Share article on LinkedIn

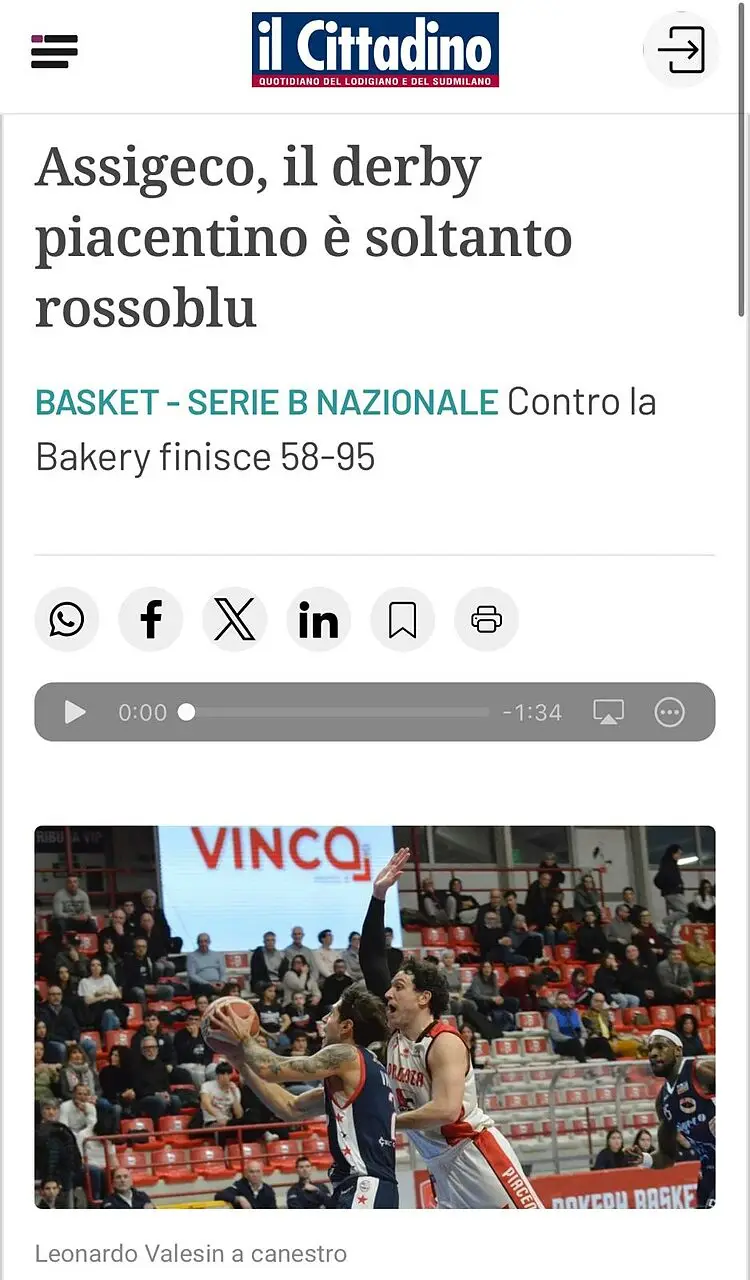click(x=319, y=620)
